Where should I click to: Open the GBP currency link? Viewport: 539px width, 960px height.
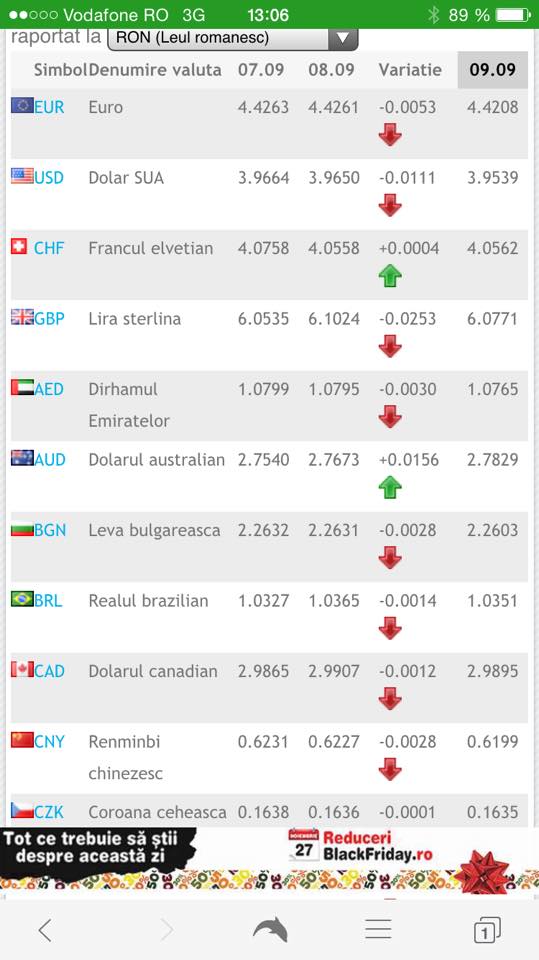click(49, 318)
